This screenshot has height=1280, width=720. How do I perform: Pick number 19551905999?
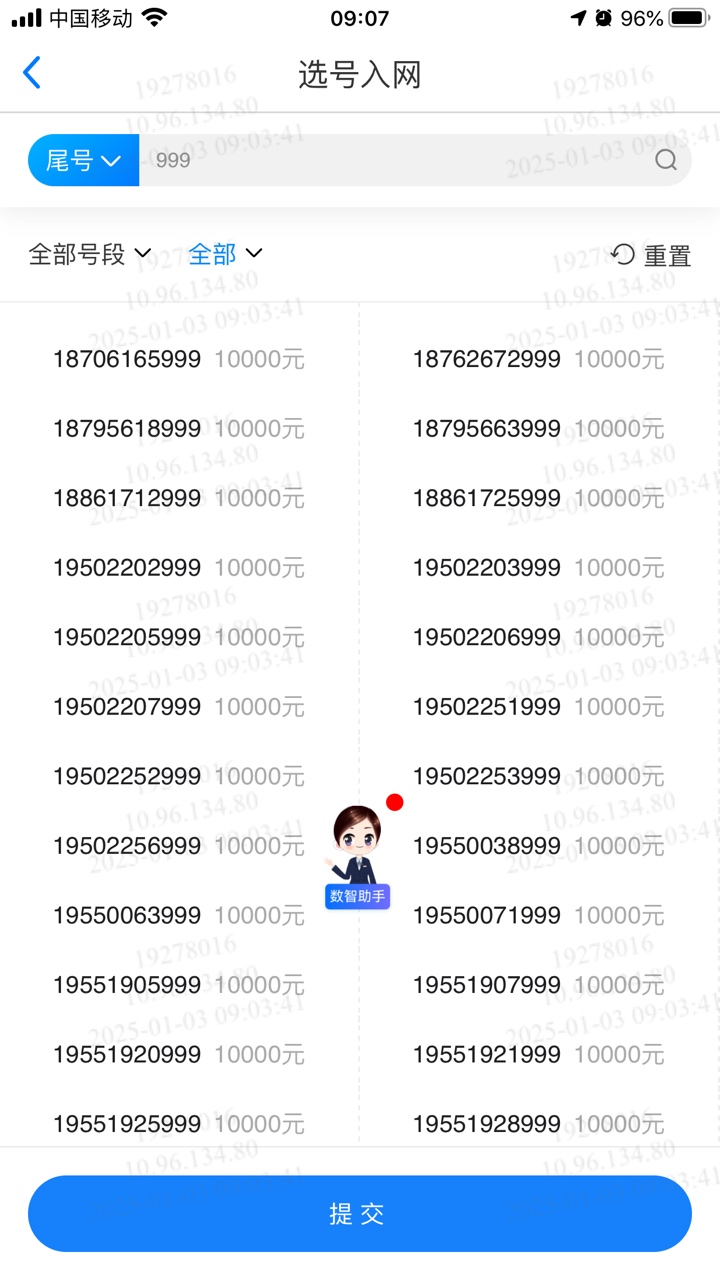click(127, 985)
